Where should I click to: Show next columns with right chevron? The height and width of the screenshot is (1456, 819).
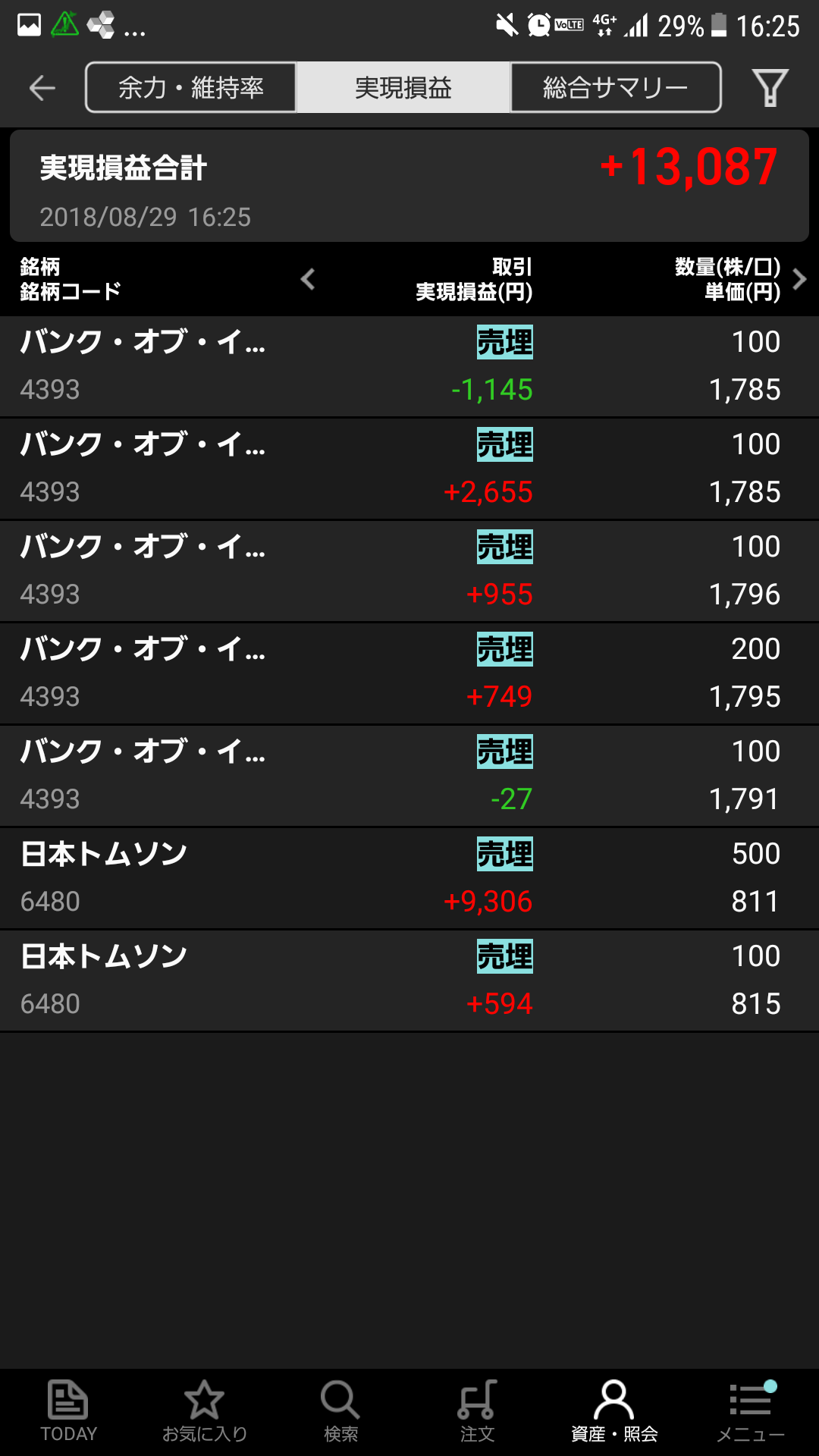tap(799, 279)
